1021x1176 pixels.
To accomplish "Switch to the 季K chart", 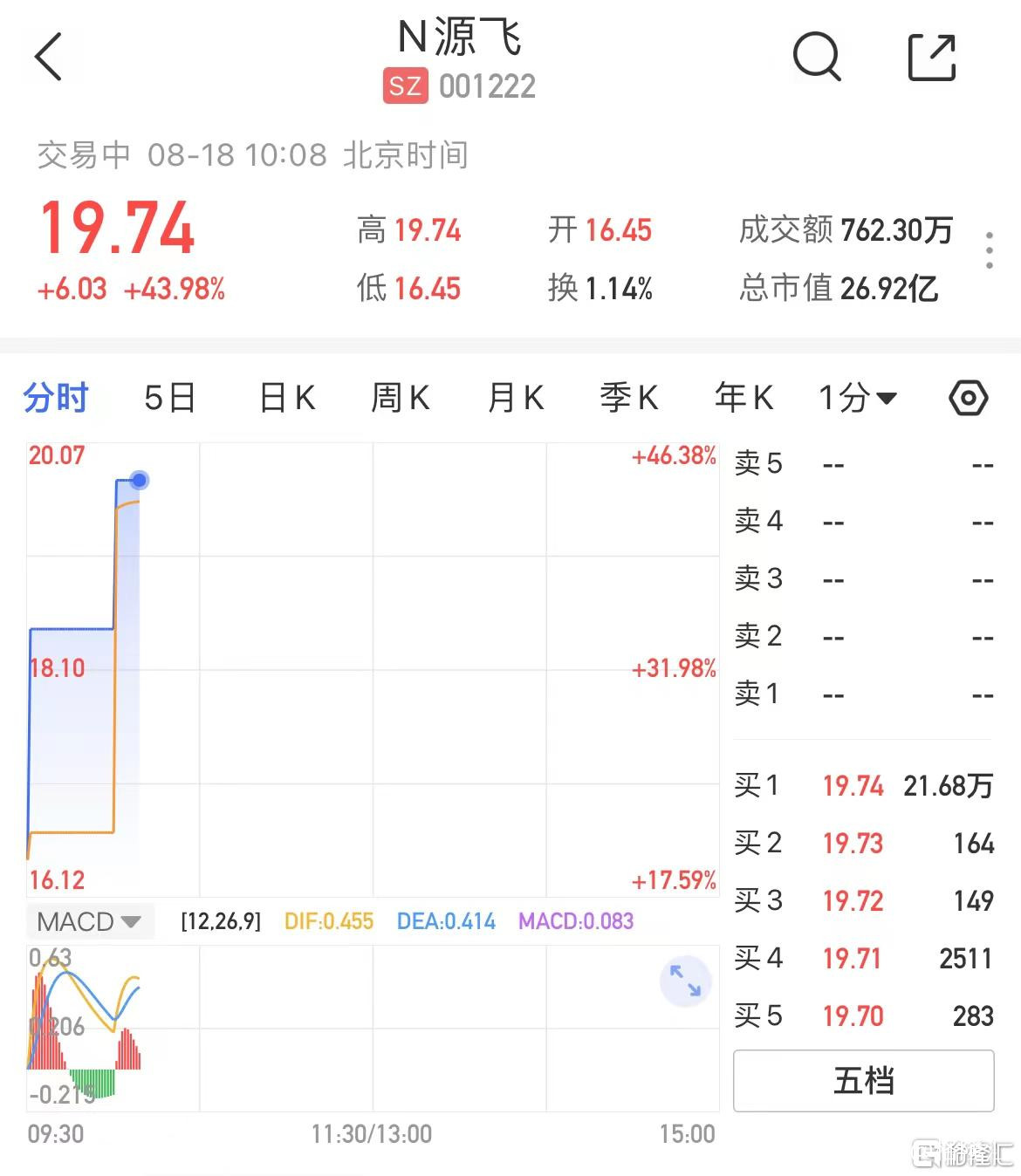I will pos(628,398).
